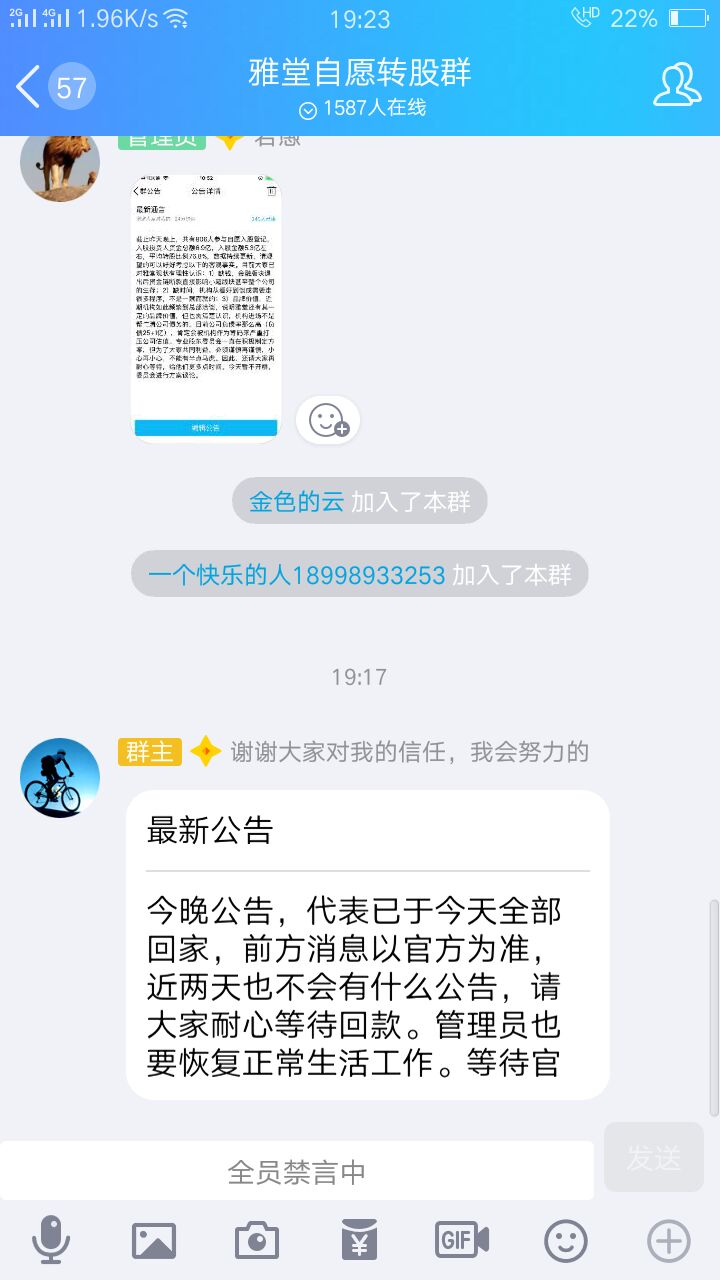Viewport: 720px width, 1280px height.
Task: Tap the 发送 send button
Action: pos(654,1158)
